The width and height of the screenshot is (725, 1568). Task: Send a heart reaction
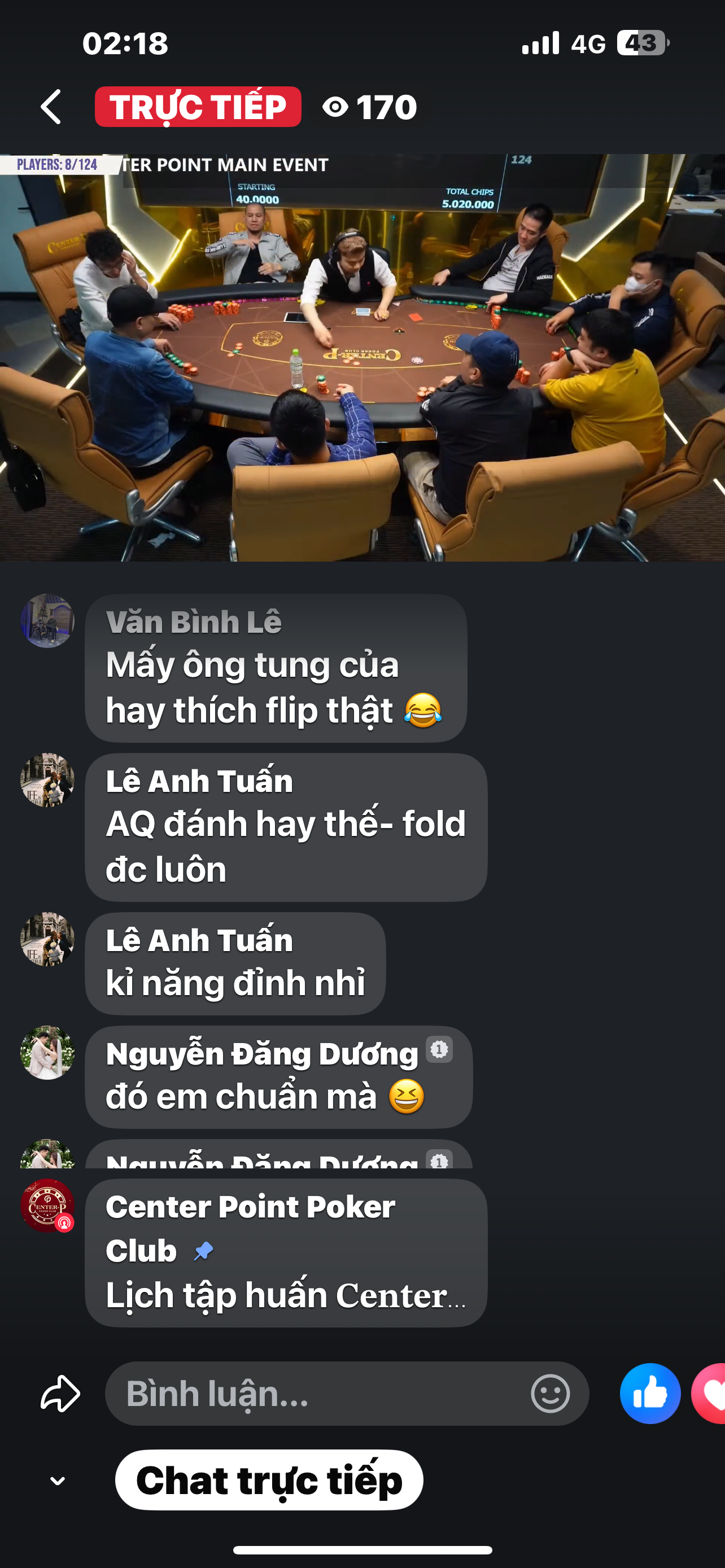pyautogui.click(x=711, y=1393)
